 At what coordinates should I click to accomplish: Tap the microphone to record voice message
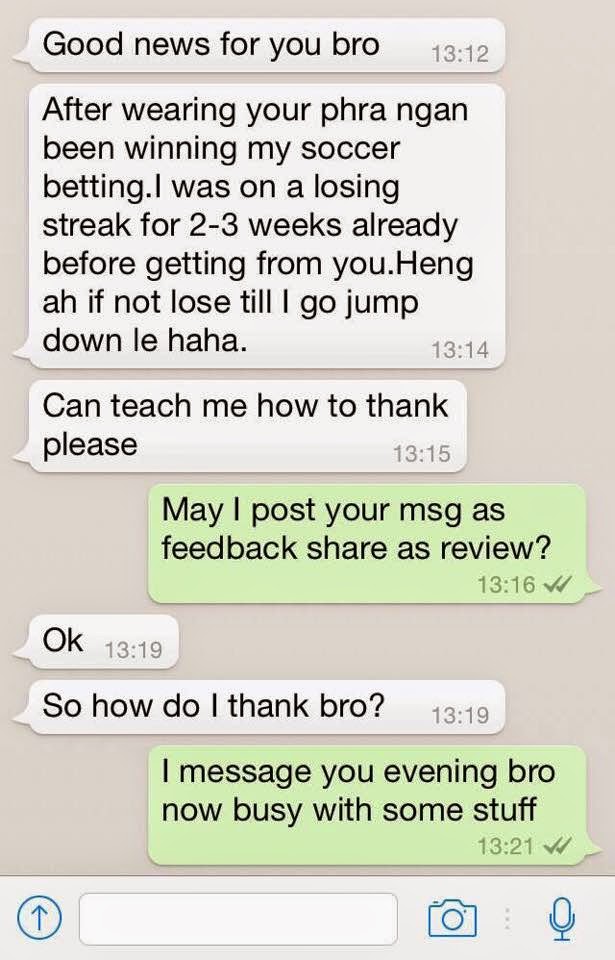(x=562, y=918)
